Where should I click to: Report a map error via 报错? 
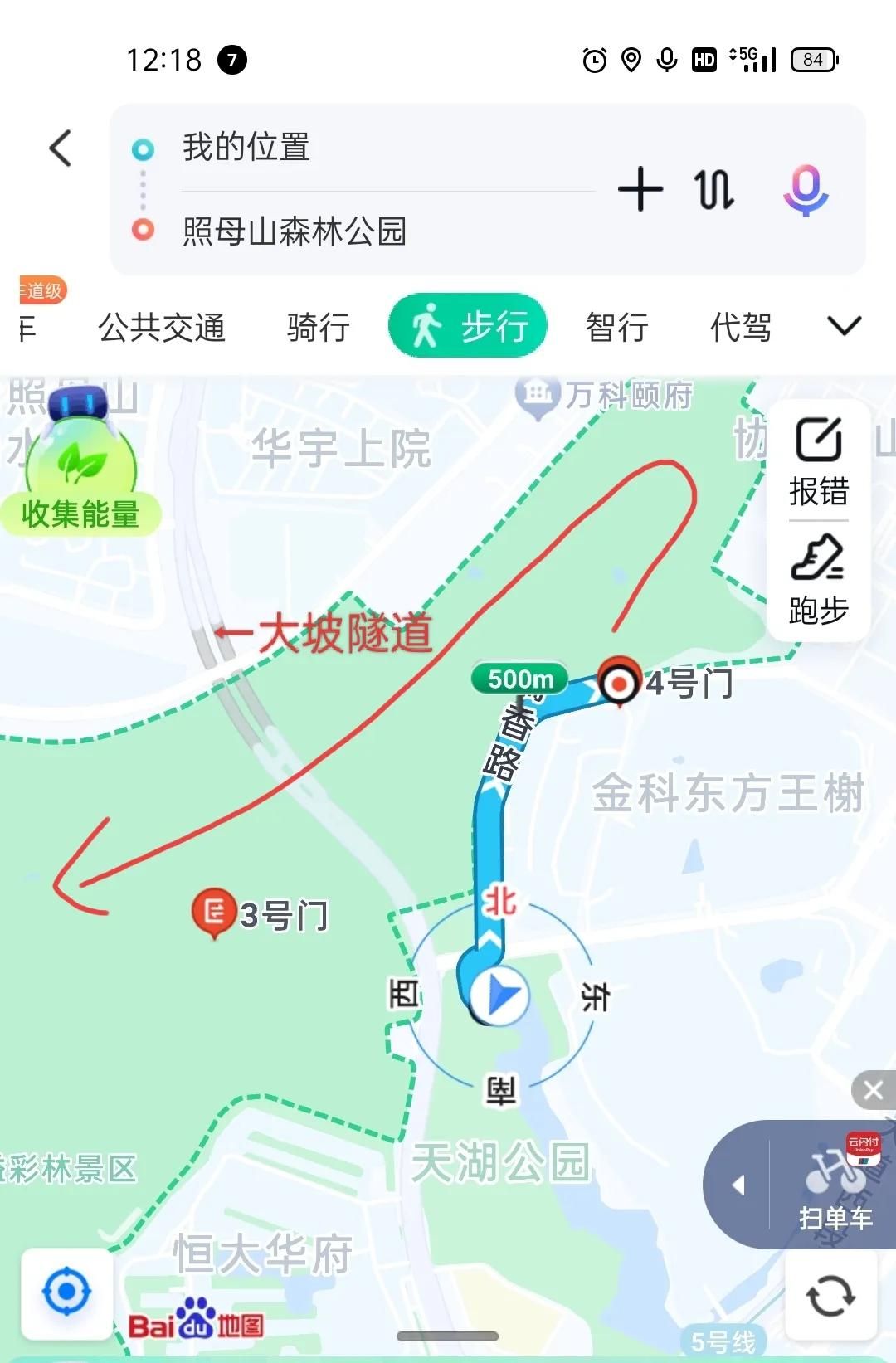pos(818,461)
